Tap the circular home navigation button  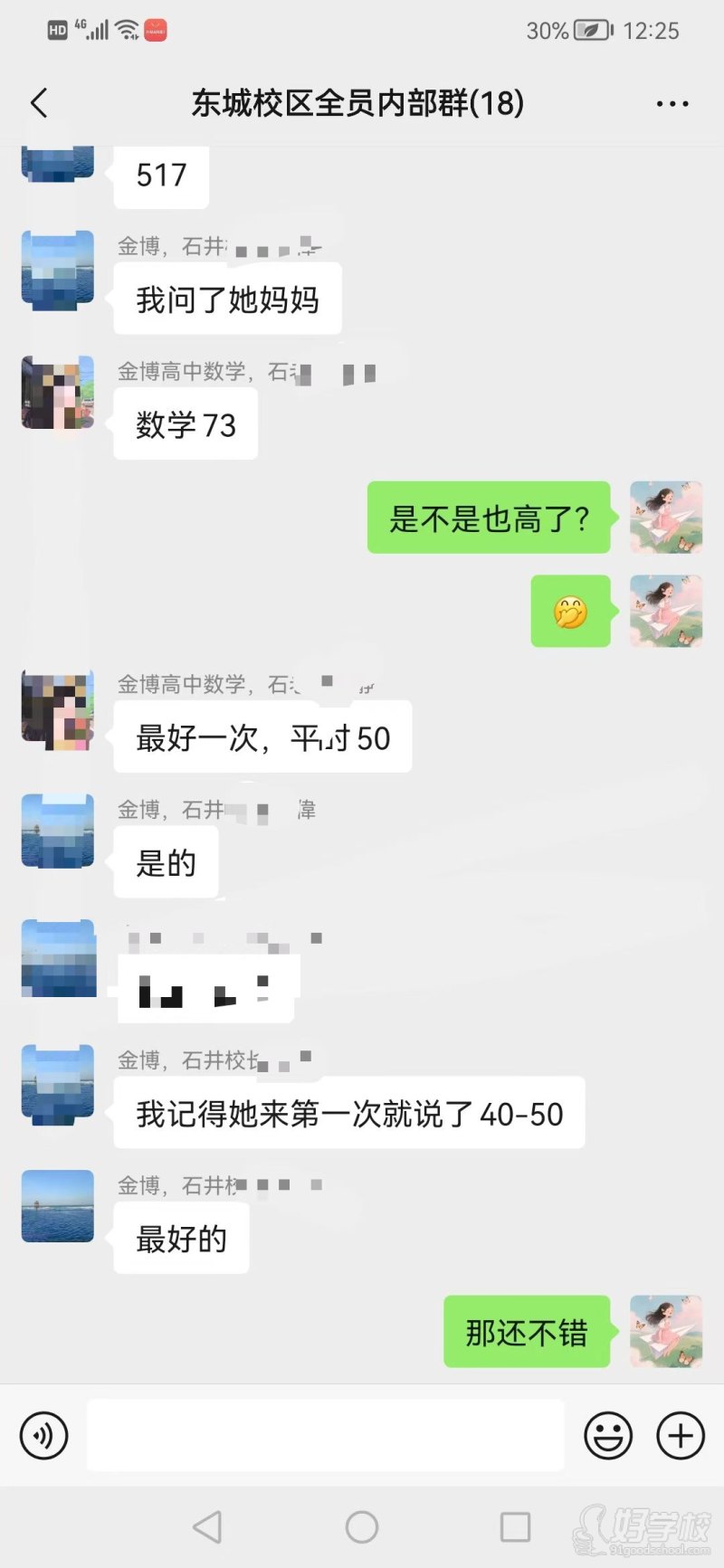pyautogui.click(x=362, y=1526)
